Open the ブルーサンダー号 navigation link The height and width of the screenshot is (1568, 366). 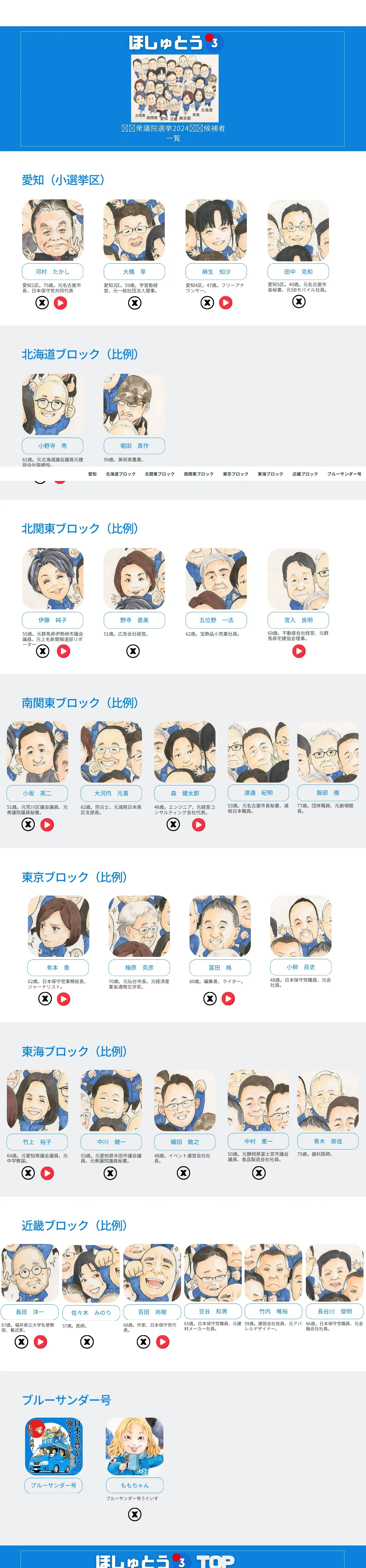point(344,474)
